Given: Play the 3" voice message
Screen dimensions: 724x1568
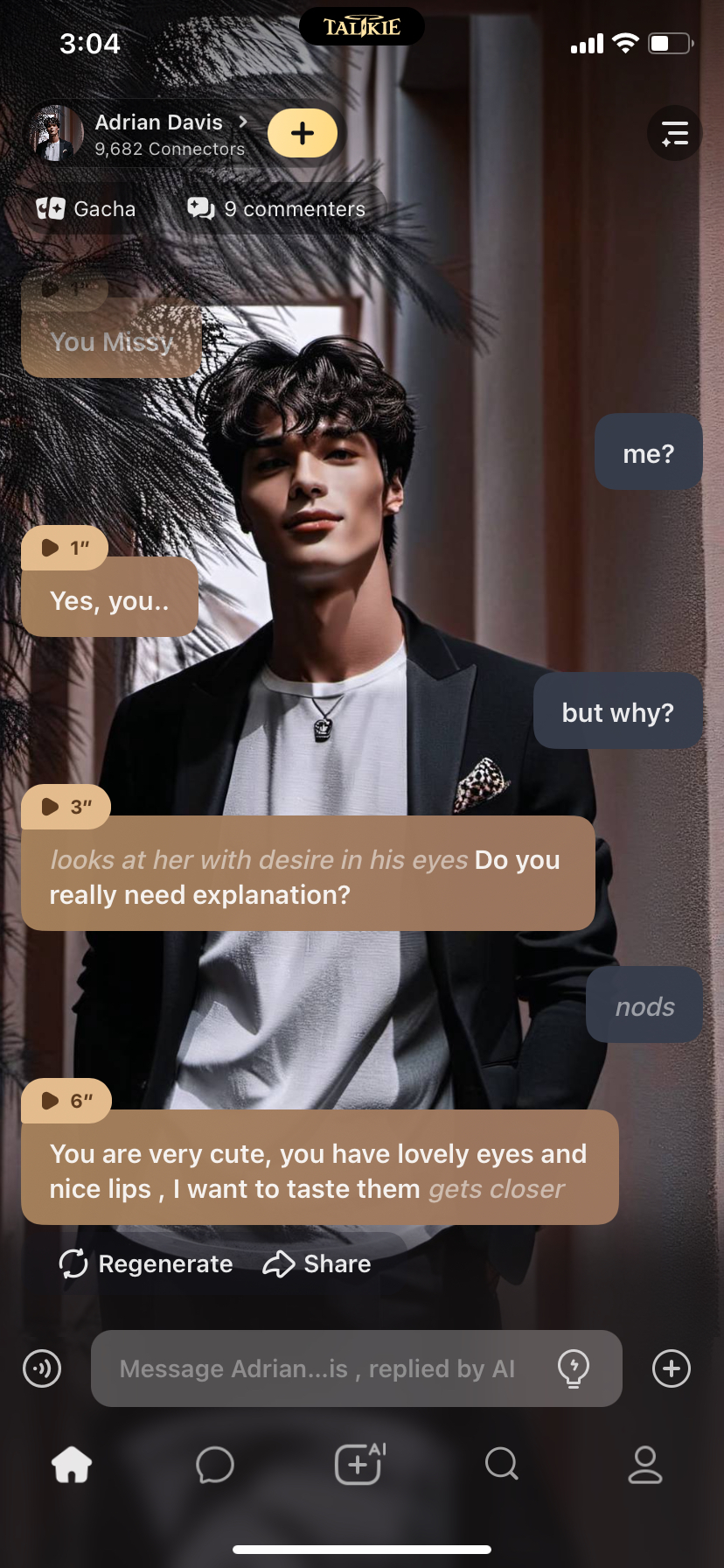Looking at the screenshot, I should [x=66, y=807].
